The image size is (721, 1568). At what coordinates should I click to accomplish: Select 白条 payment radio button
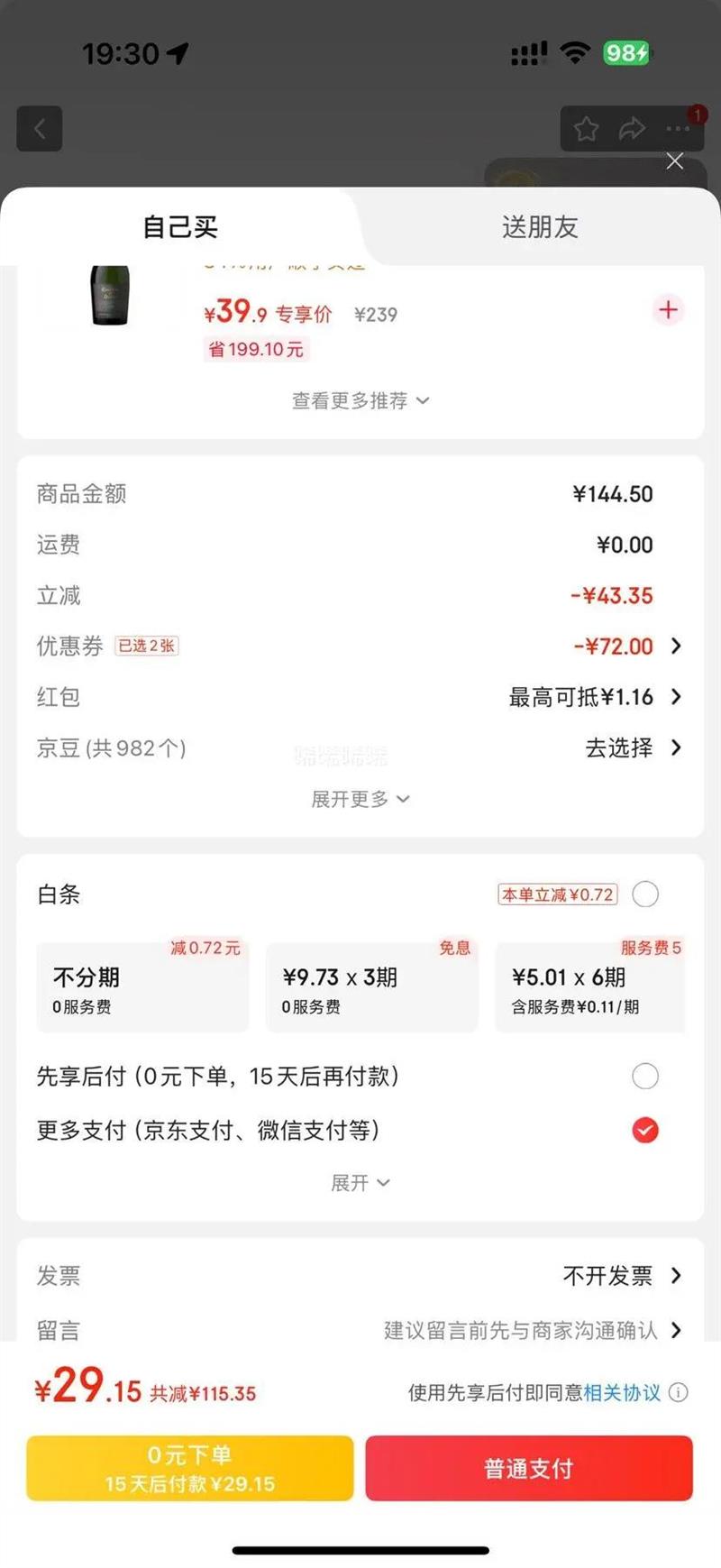[645, 894]
